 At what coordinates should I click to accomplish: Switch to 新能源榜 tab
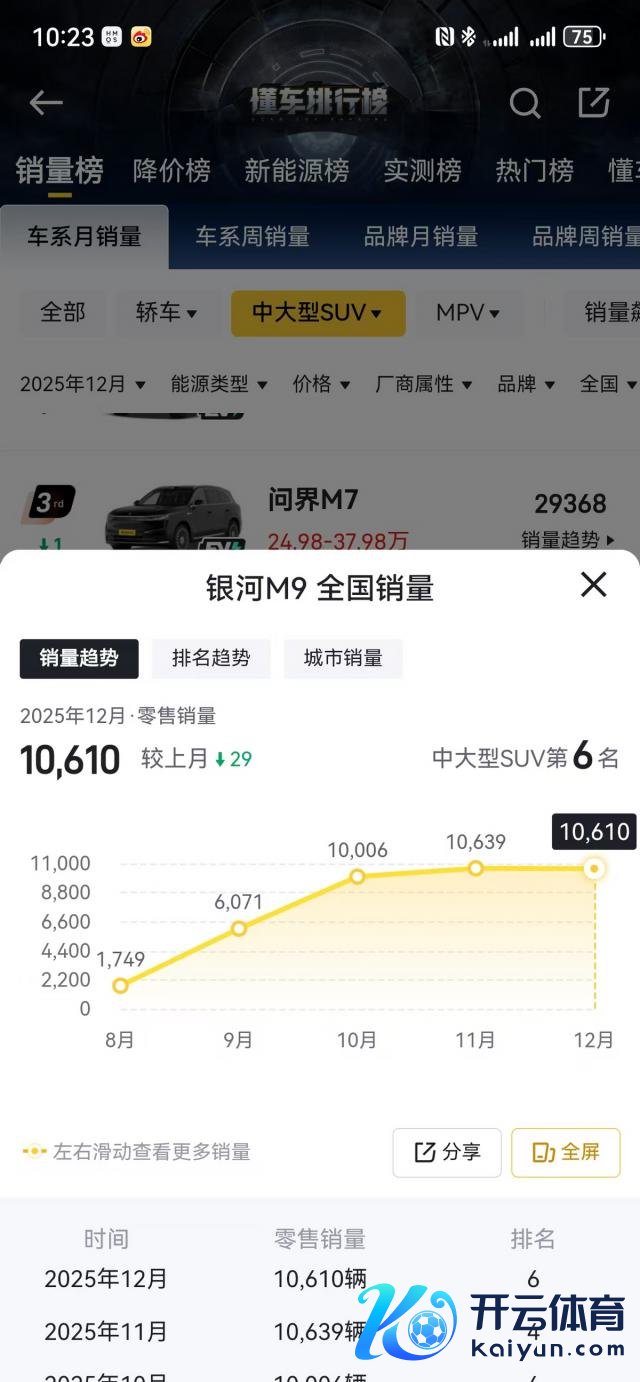296,171
